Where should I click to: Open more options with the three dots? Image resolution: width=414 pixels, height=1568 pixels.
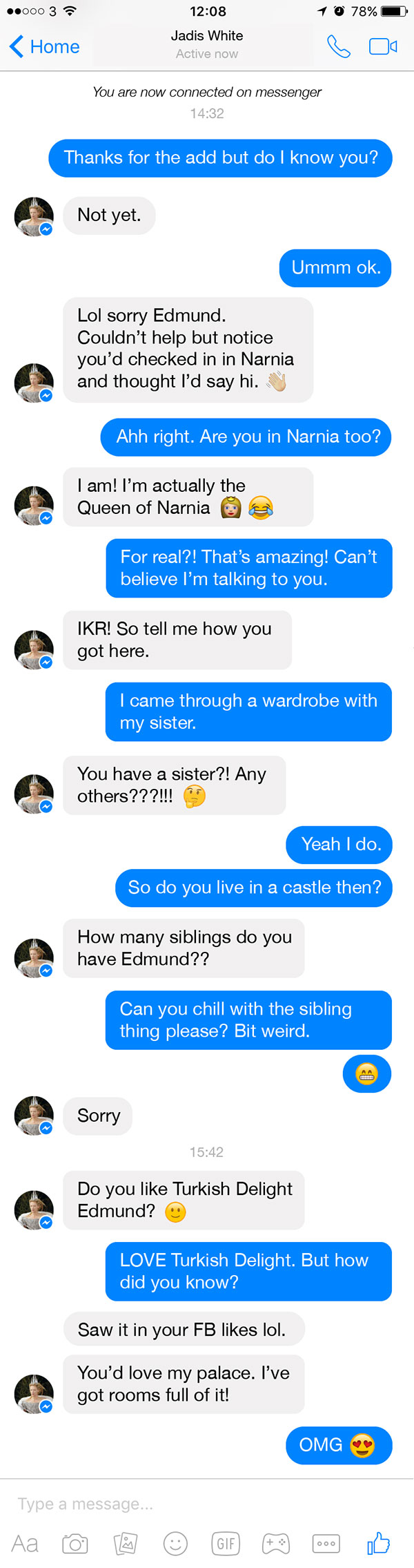pos(326,1544)
